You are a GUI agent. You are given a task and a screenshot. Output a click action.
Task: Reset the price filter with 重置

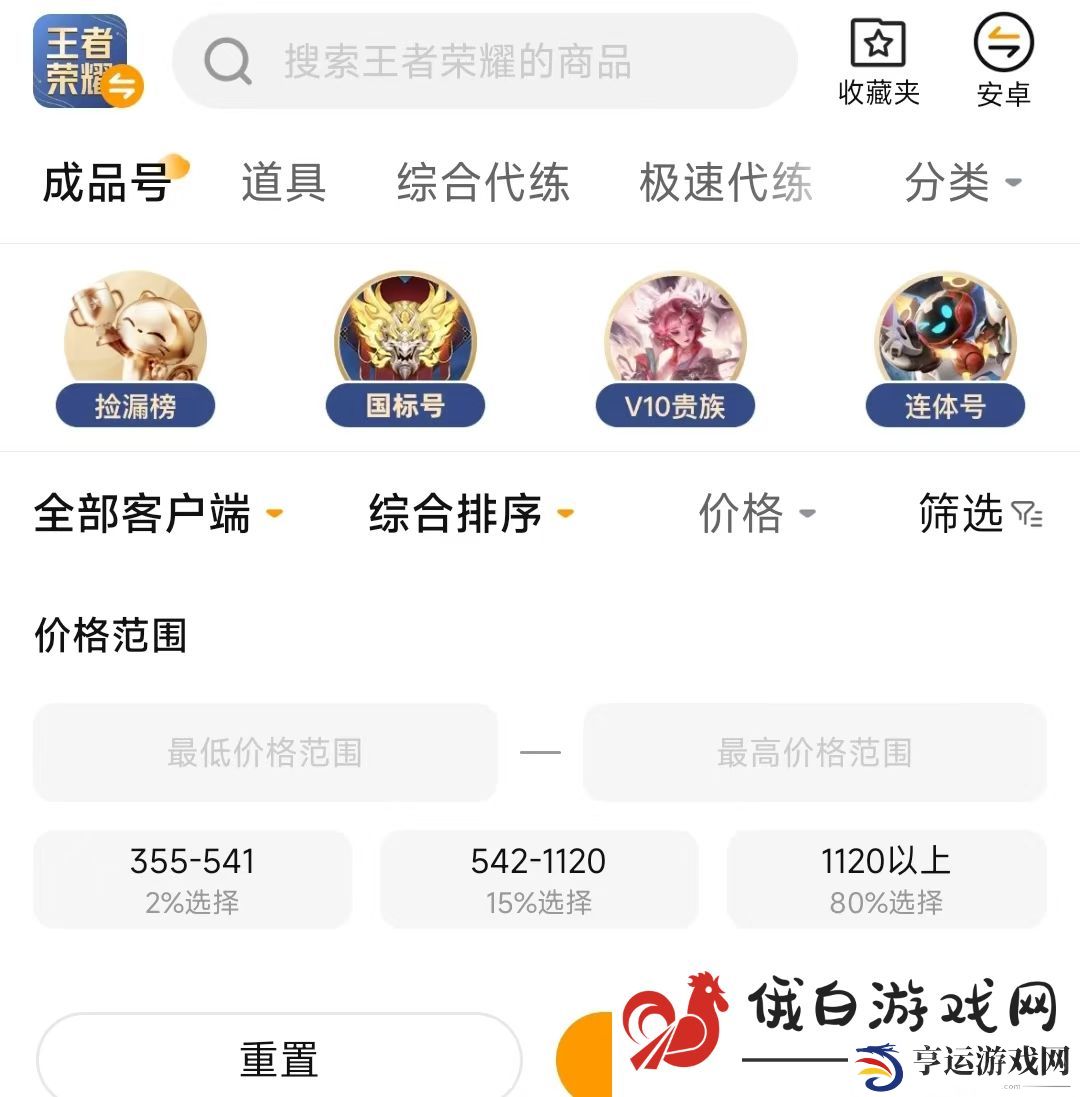(279, 1058)
